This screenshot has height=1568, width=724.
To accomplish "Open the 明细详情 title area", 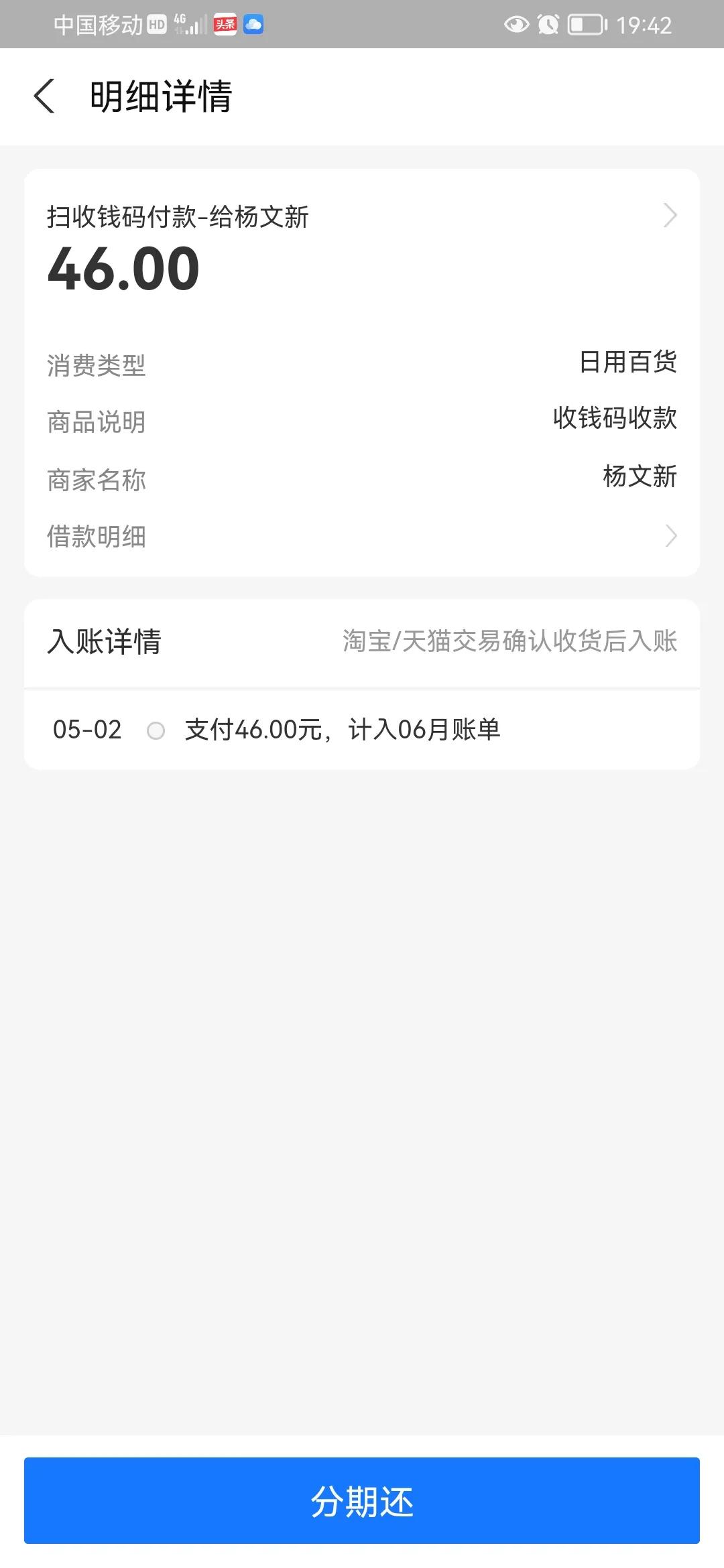I will (x=161, y=97).
